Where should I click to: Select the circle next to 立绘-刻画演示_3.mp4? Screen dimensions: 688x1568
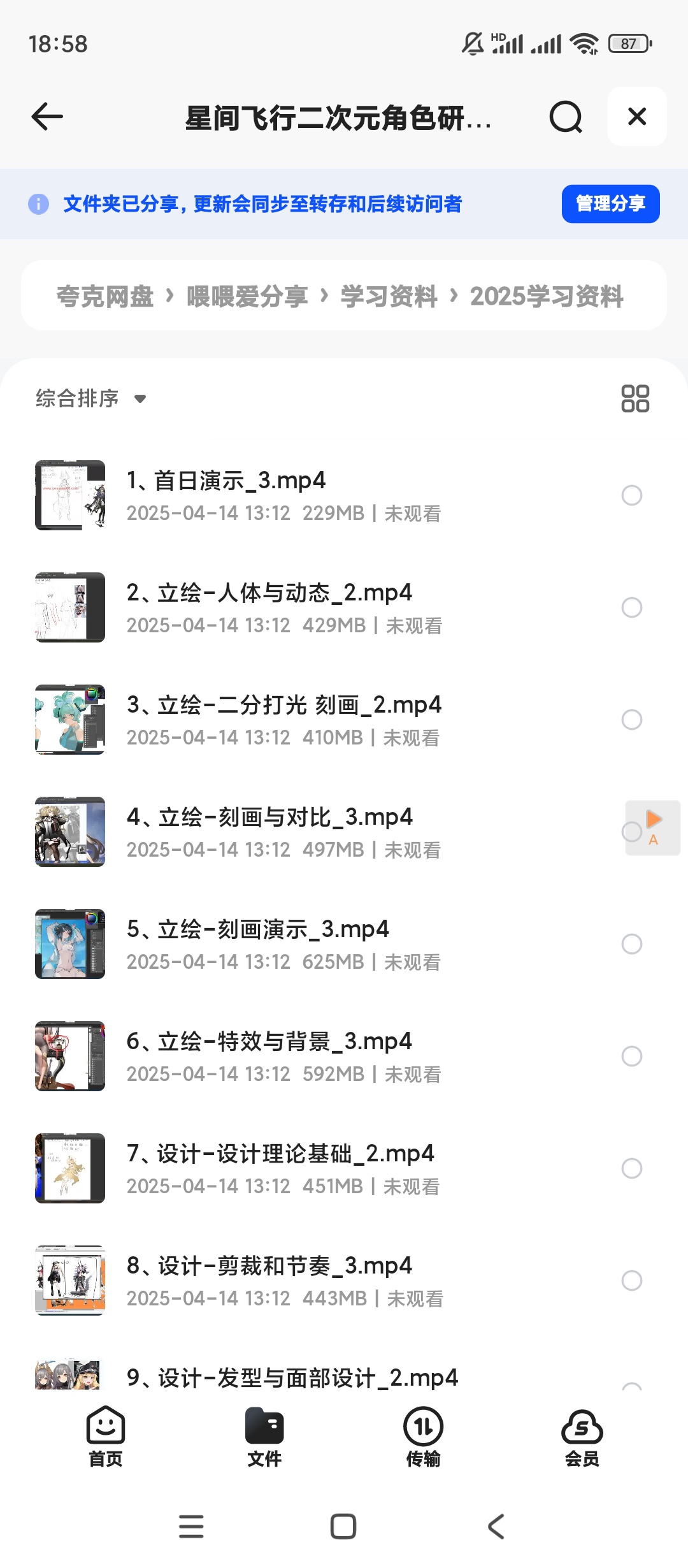(x=632, y=944)
